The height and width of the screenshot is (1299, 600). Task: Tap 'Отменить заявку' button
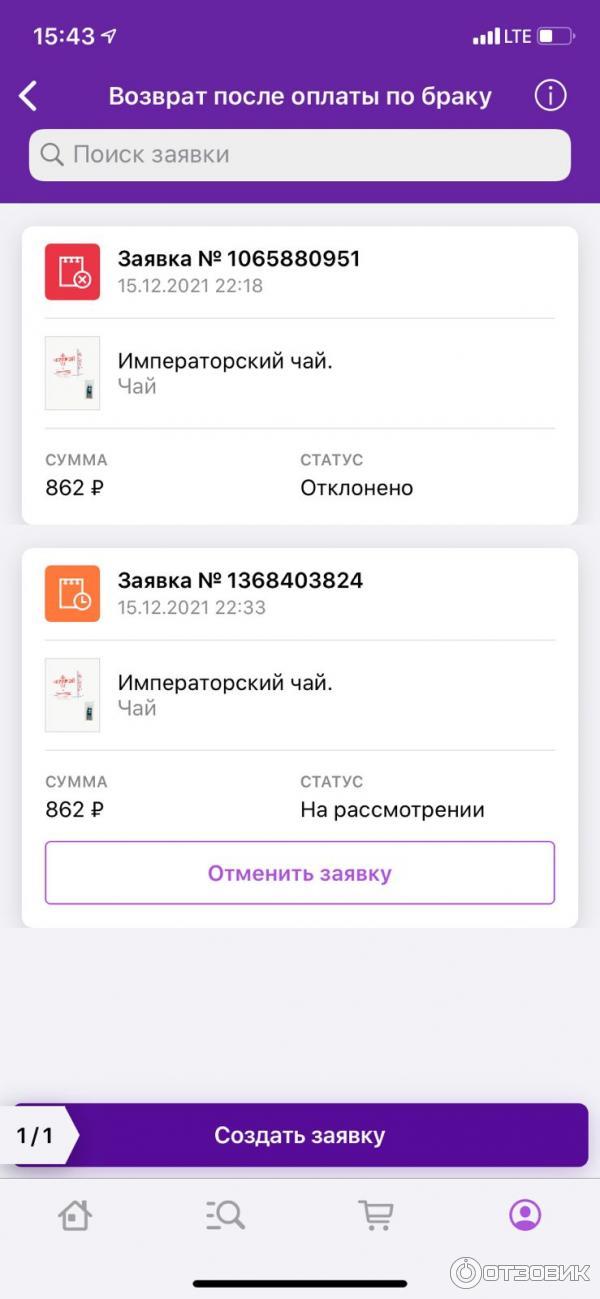coord(300,873)
